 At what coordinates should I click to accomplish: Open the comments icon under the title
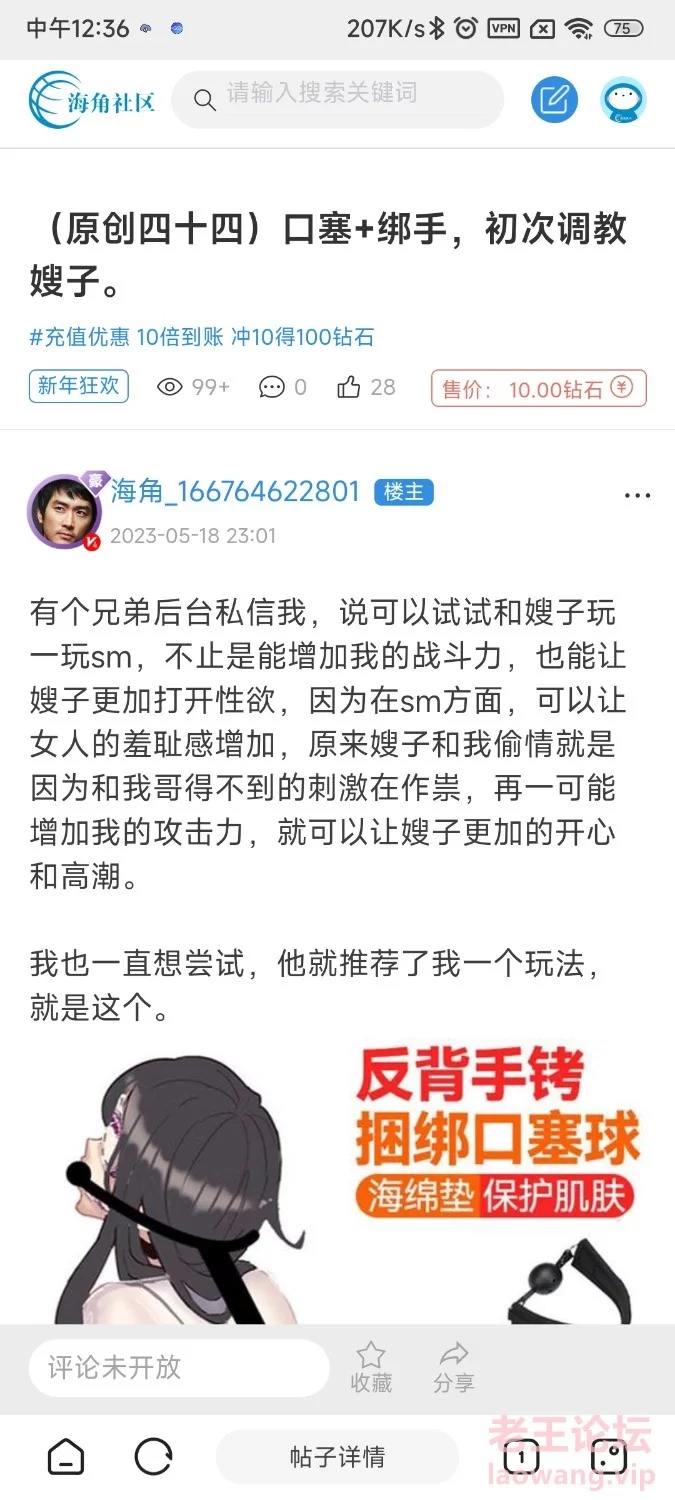(272, 387)
